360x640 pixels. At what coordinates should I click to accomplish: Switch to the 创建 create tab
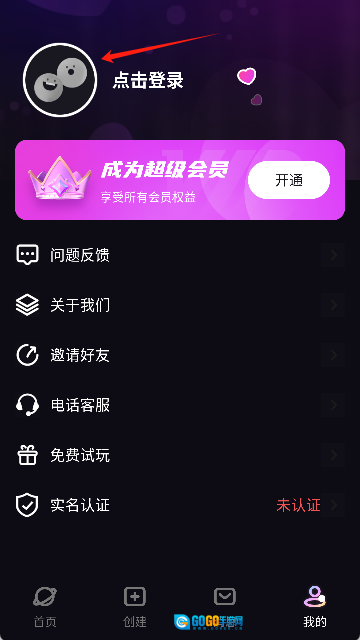point(135,607)
